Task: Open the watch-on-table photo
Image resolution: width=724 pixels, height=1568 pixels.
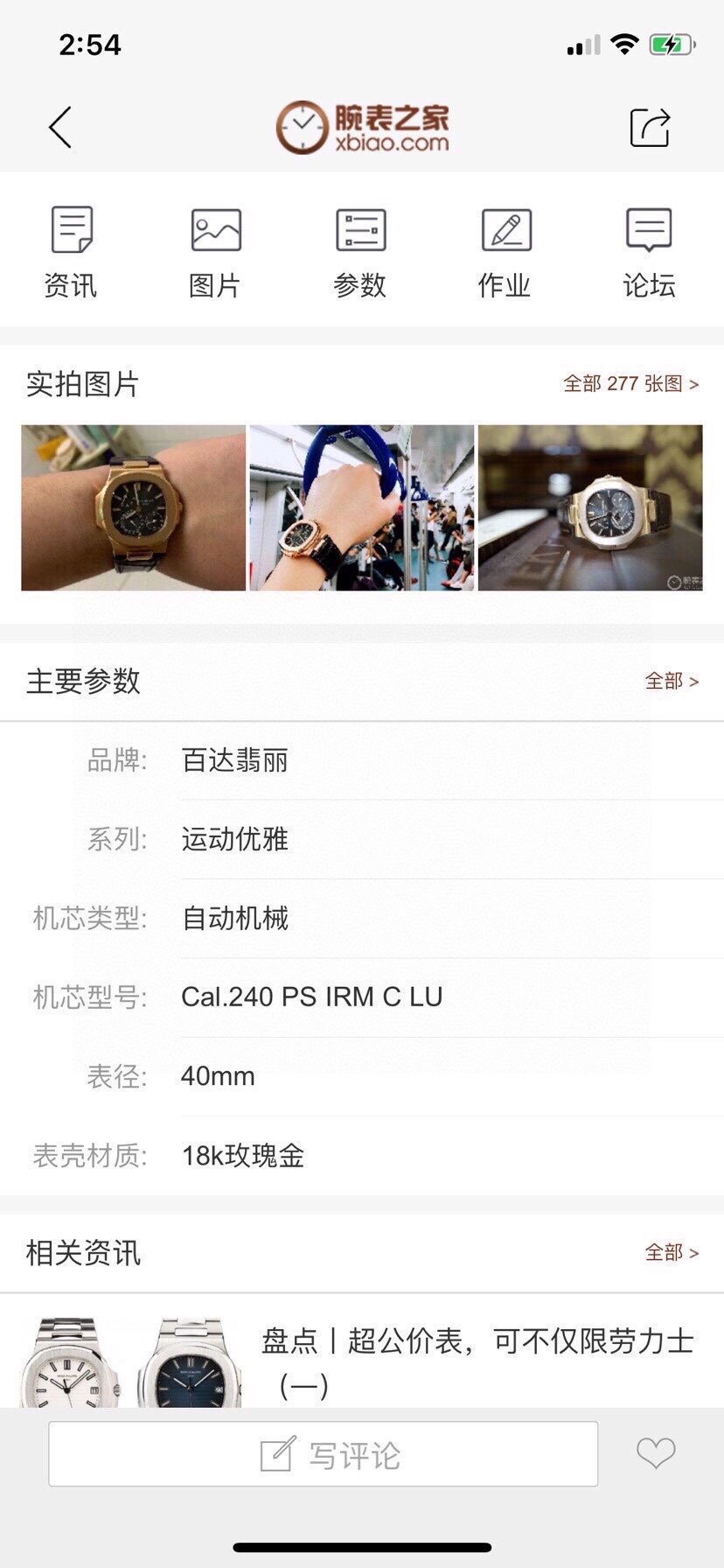Action: (x=590, y=507)
